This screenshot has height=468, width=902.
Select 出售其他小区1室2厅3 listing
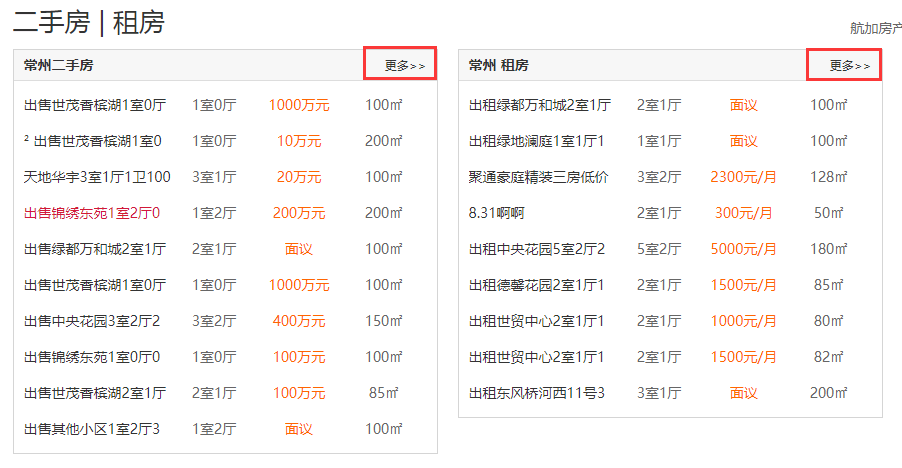pyautogui.click(x=92, y=429)
